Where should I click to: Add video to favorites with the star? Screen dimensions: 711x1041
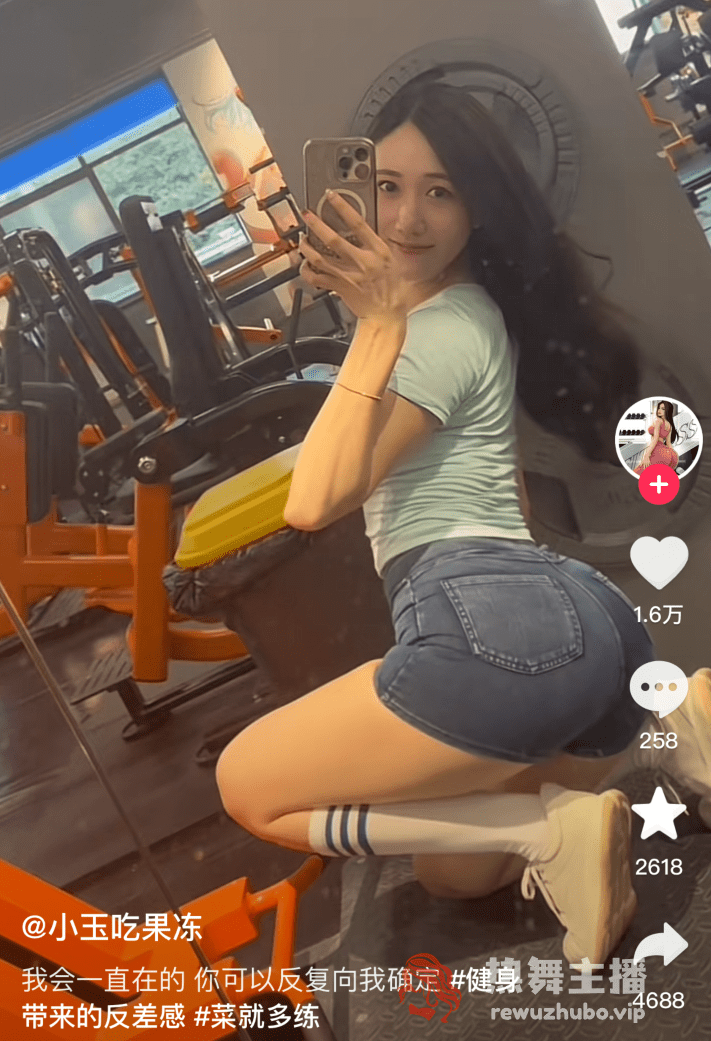[659, 815]
